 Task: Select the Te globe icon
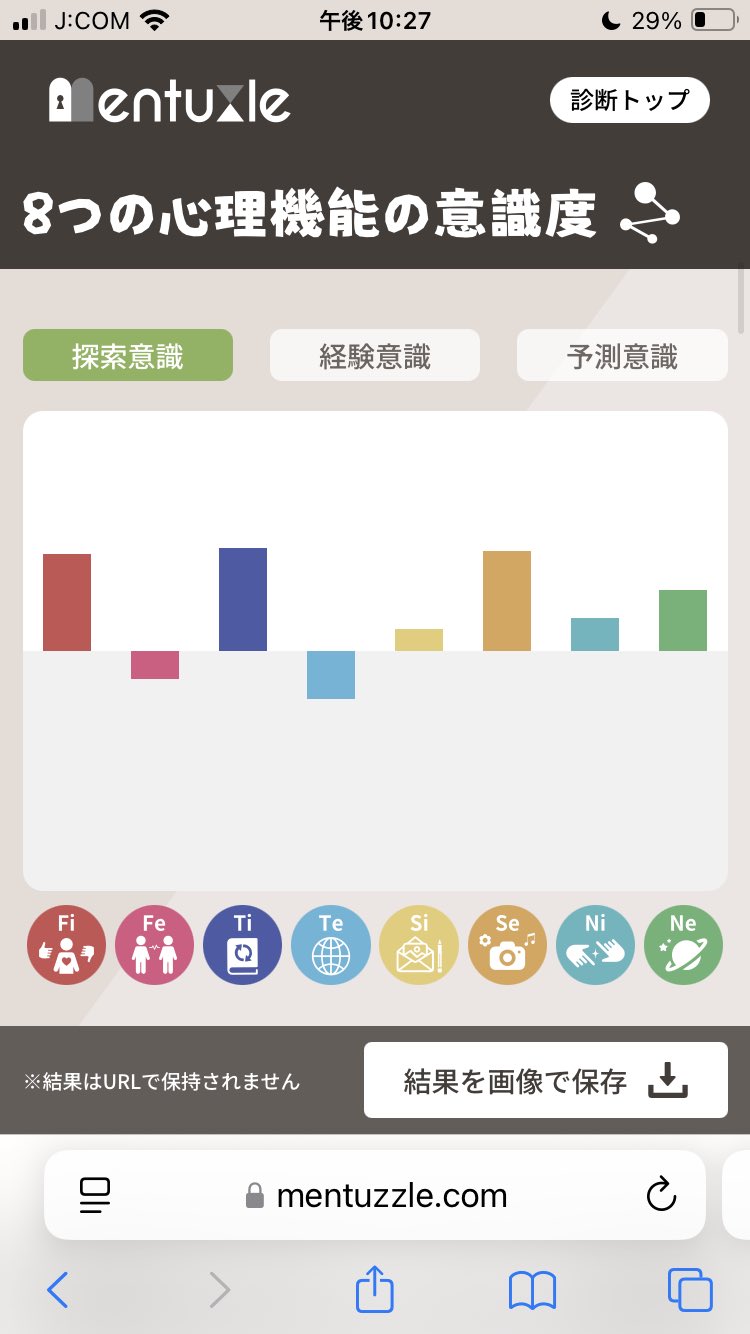[x=331, y=946]
